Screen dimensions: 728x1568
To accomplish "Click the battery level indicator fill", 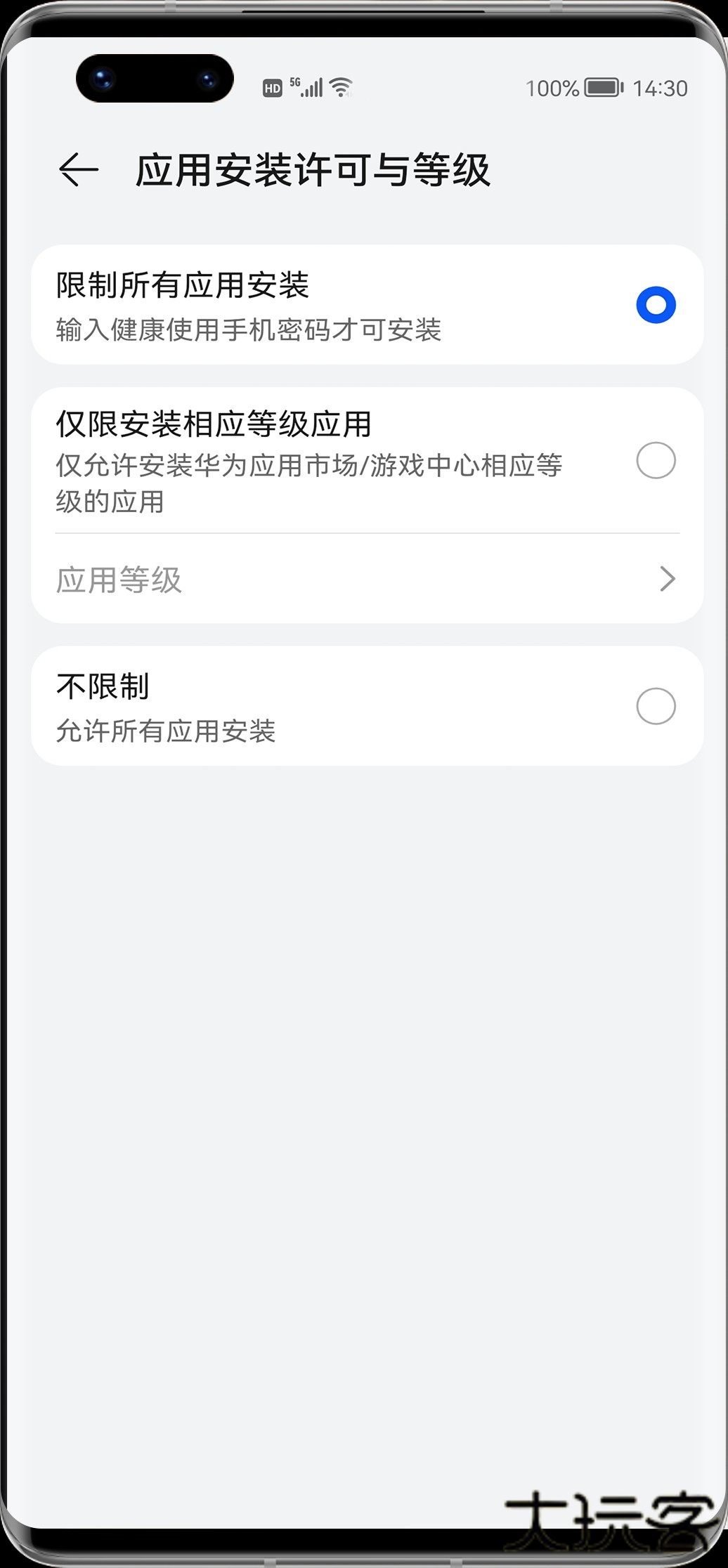I will [601, 87].
